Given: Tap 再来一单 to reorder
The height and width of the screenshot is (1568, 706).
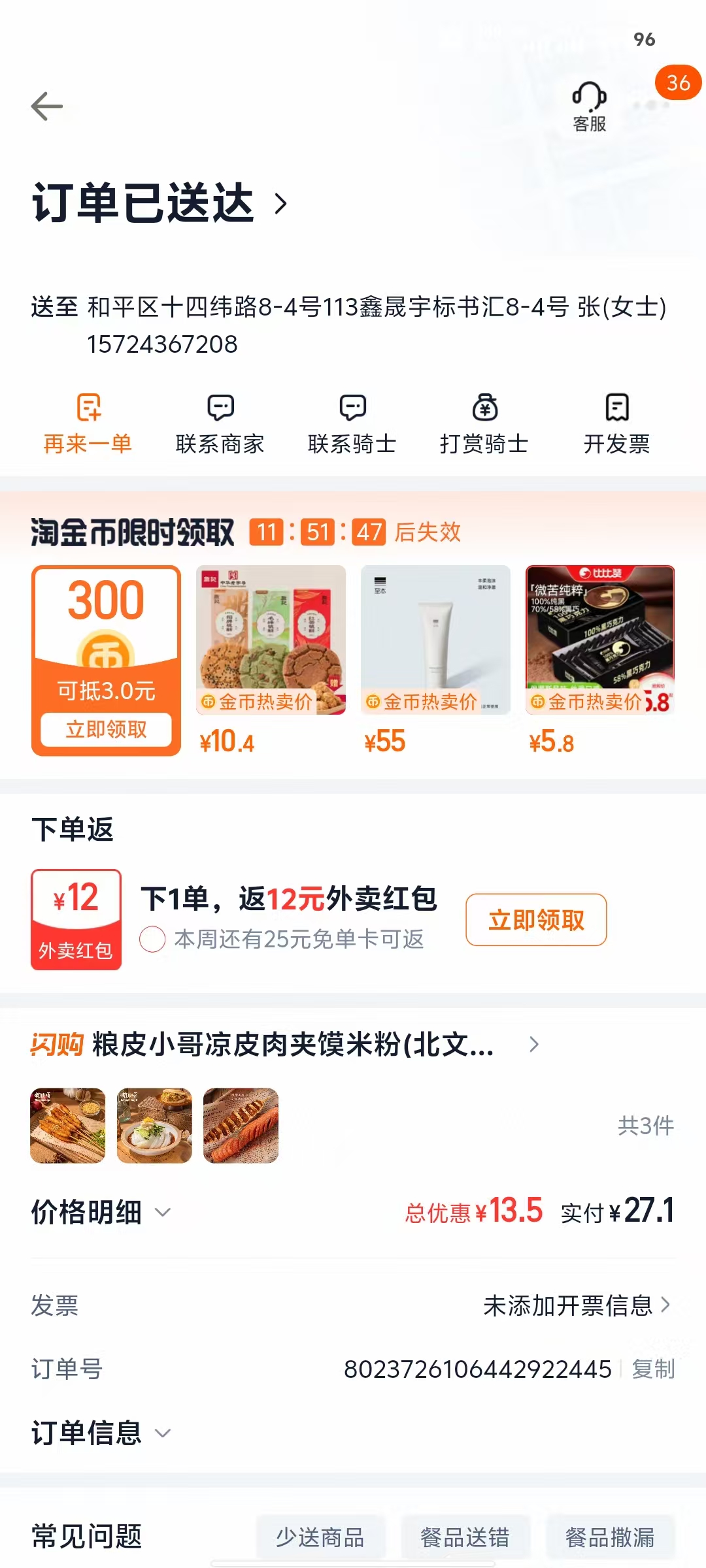Looking at the screenshot, I should 88,424.
